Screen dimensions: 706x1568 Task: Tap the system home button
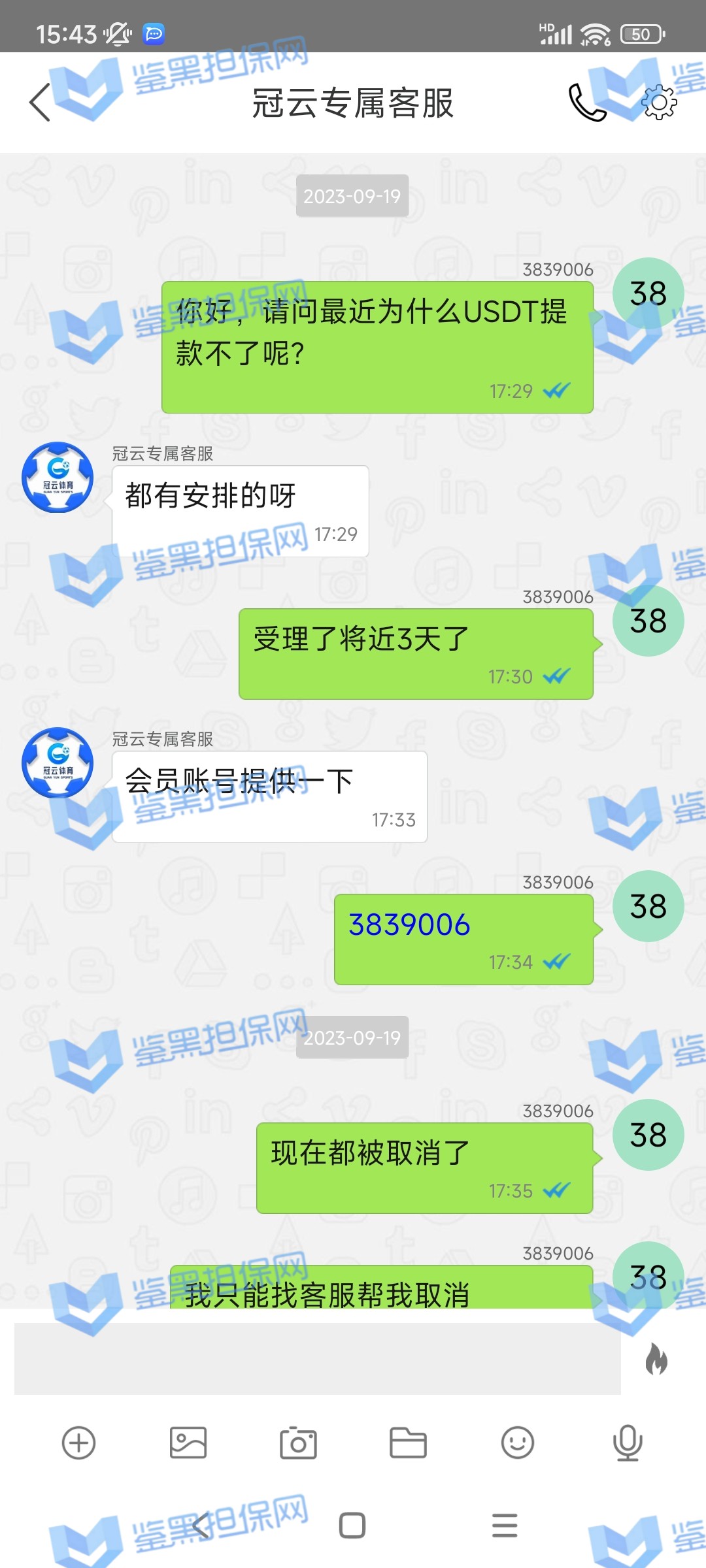click(x=352, y=1526)
